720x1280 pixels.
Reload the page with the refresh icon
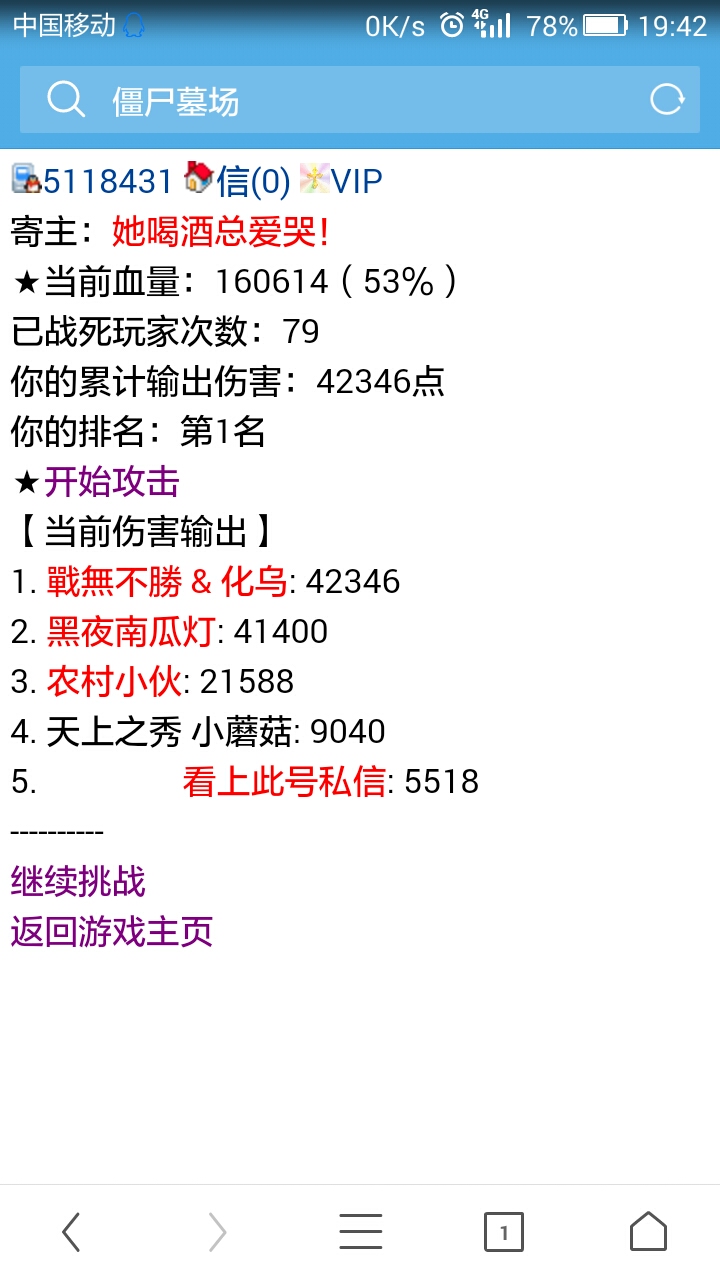(667, 99)
